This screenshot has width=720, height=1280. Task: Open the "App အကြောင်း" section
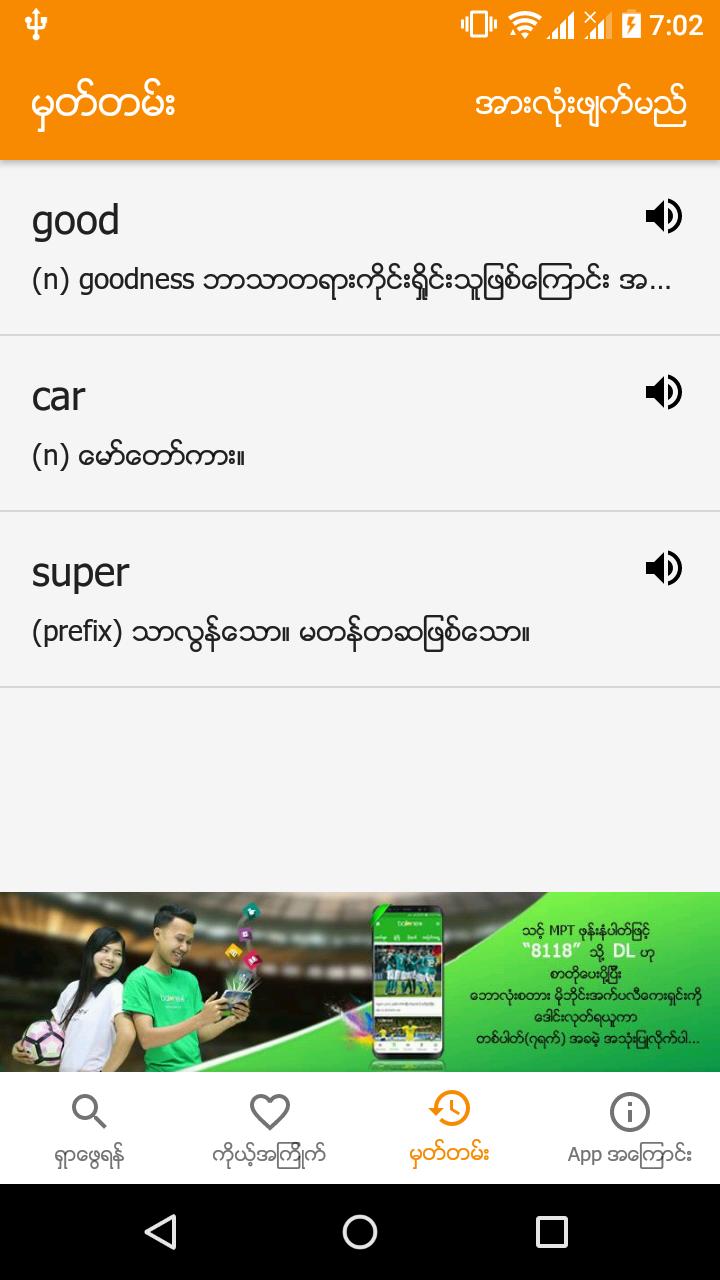pyautogui.click(x=629, y=1130)
